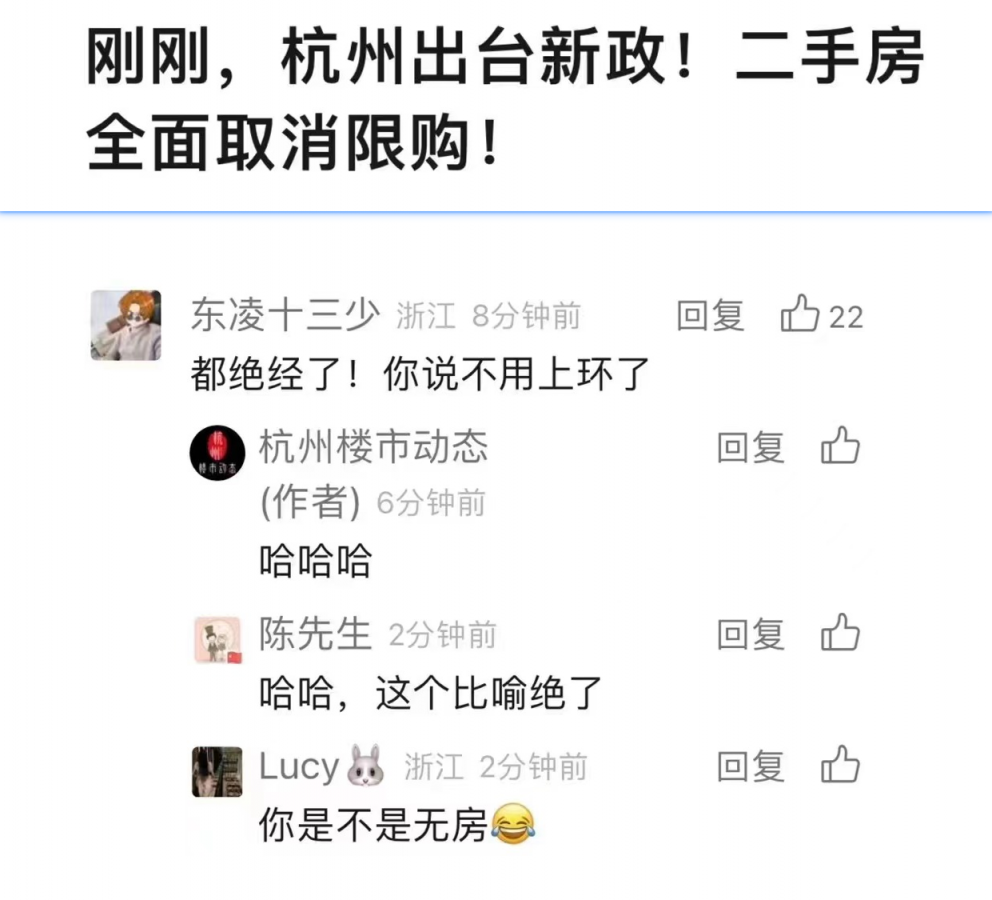Reply to 陈先生's comment
The height and width of the screenshot is (900, 992).
(x=750, y=634)
